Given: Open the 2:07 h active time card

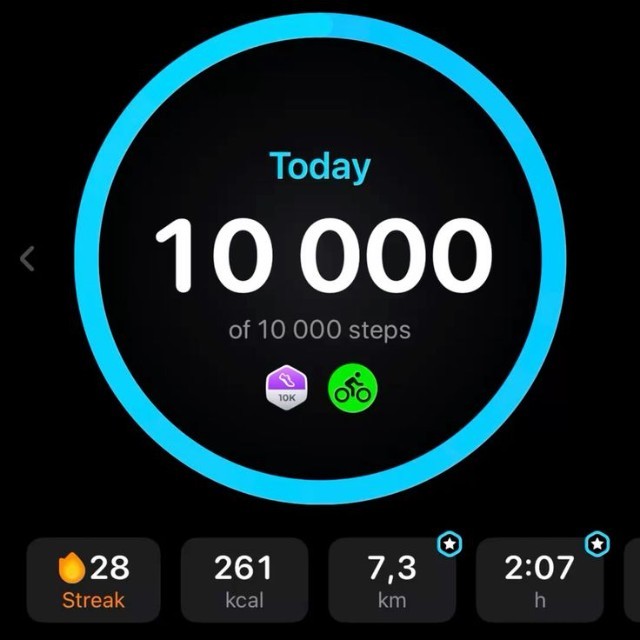Looking at the screenshot, I should [x=540, y=581].
